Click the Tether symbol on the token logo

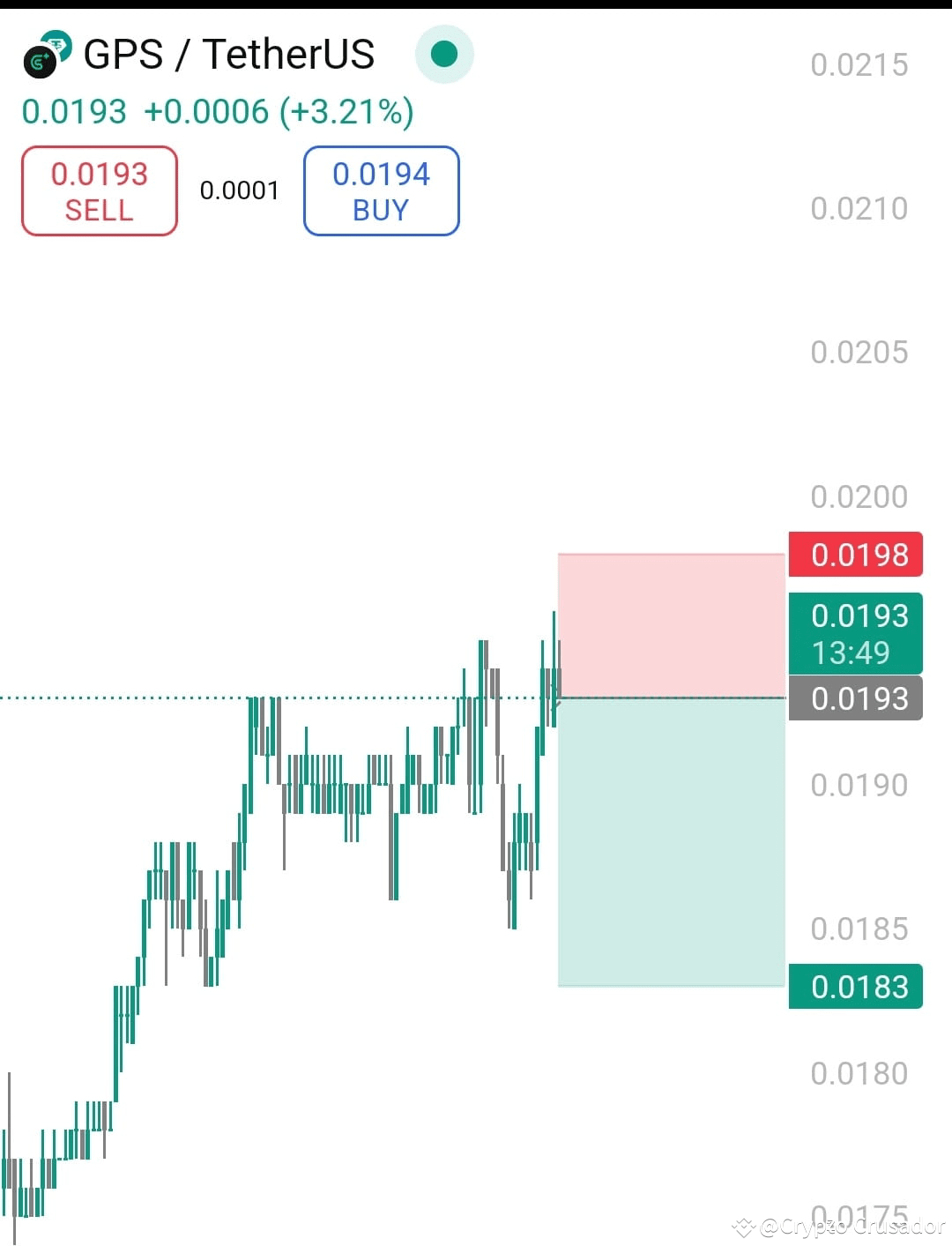click(58, 42)
